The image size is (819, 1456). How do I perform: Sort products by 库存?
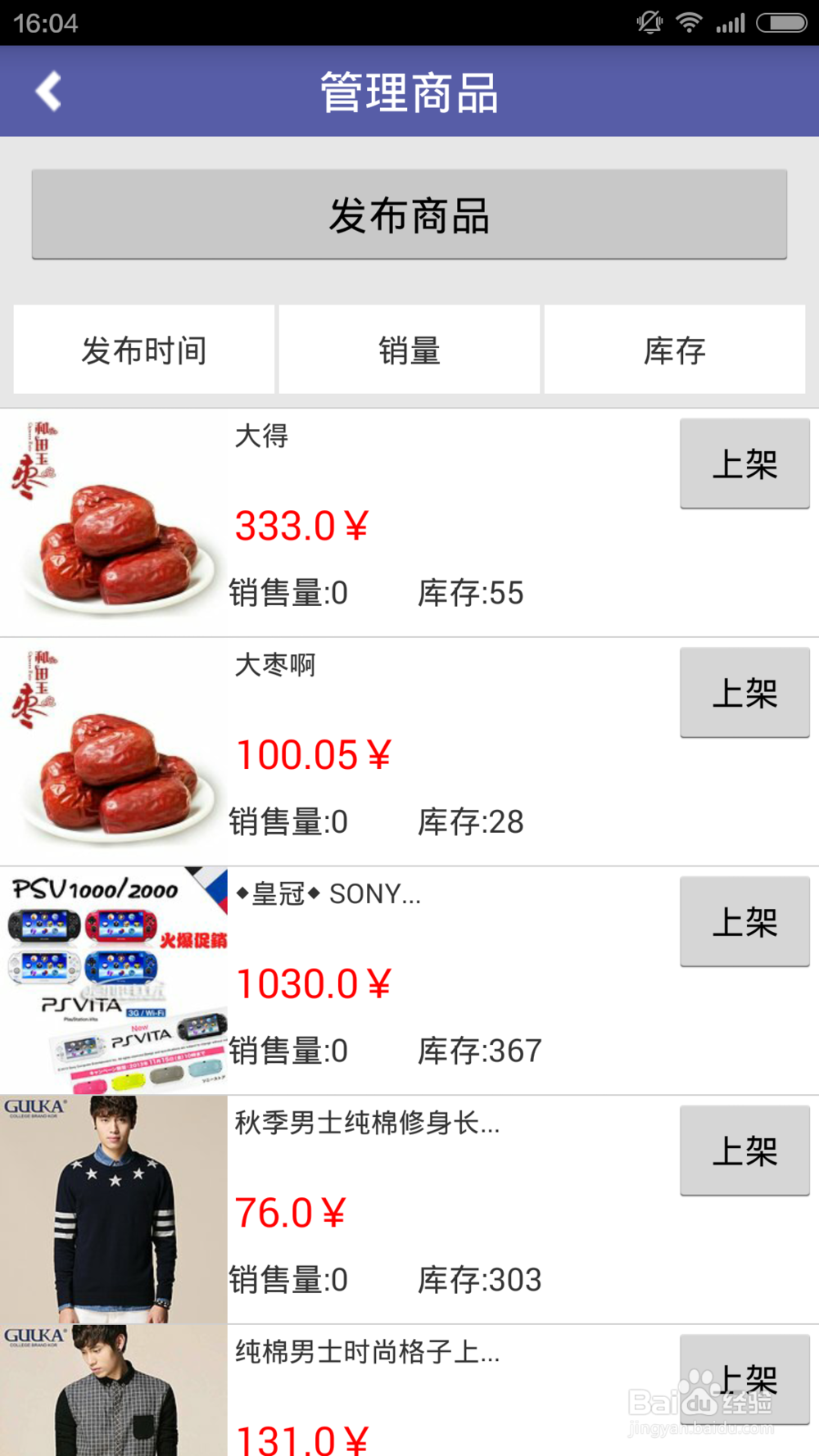pyautogui.click(x=674, y=350)
